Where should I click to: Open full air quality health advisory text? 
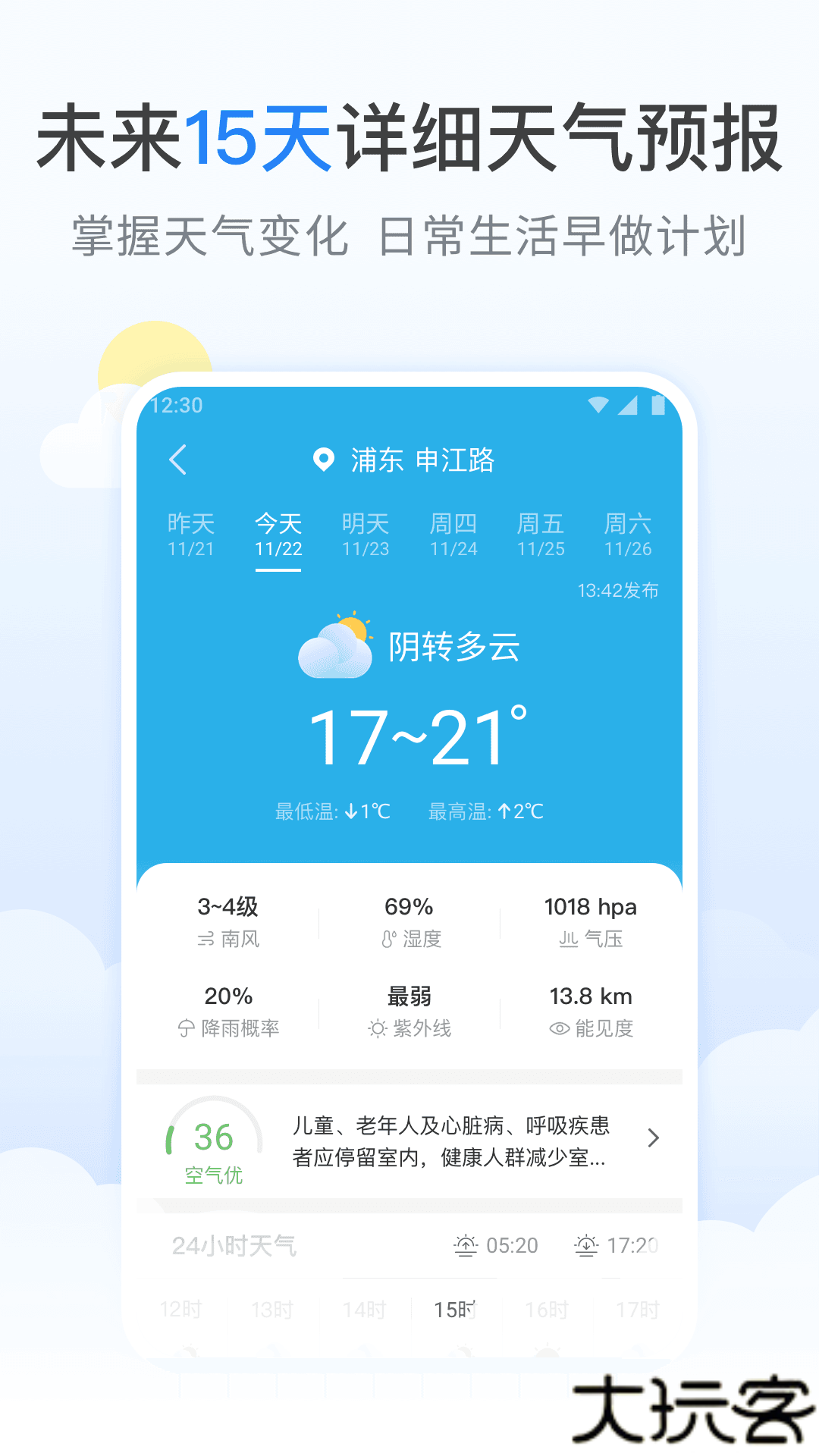(453, 1138)
